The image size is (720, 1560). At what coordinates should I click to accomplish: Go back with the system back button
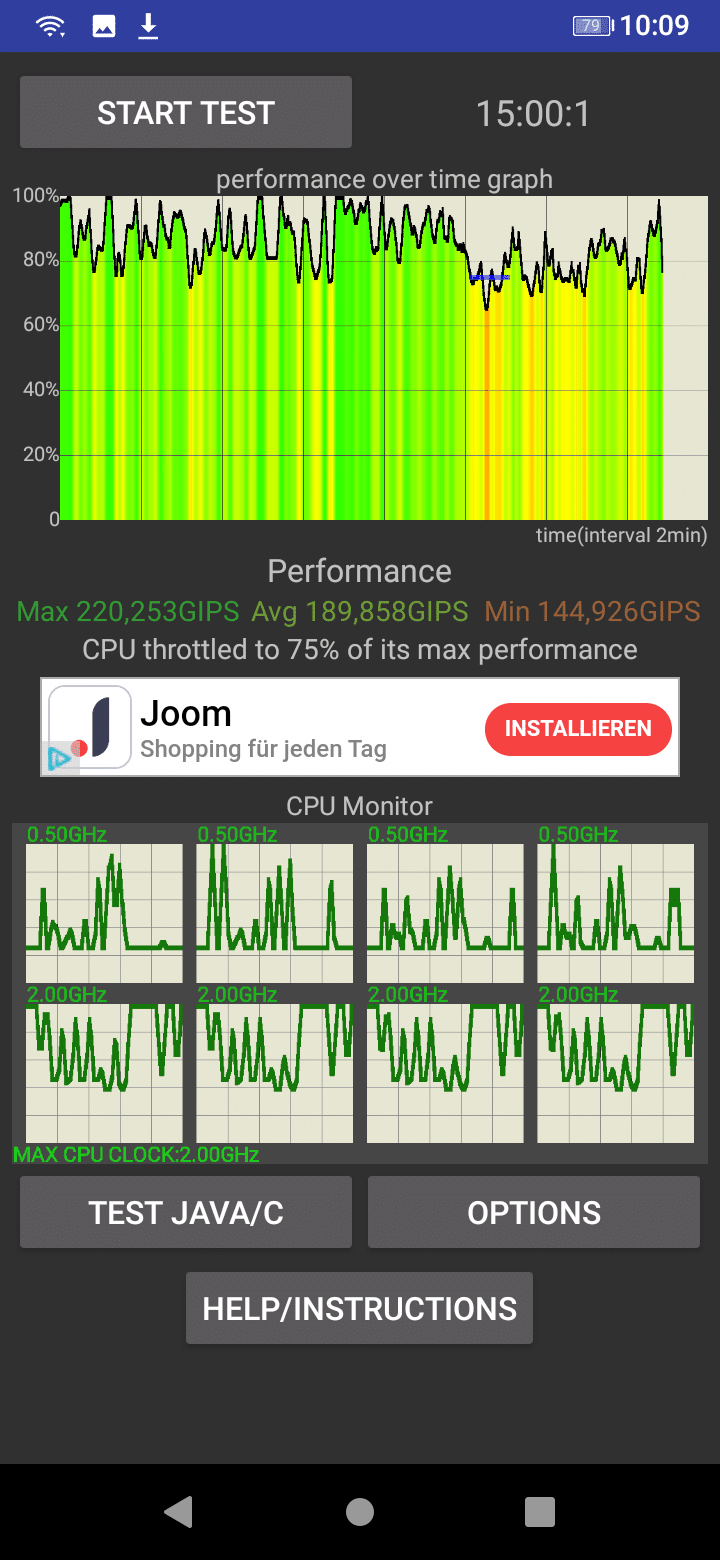tap(178, 1511)
